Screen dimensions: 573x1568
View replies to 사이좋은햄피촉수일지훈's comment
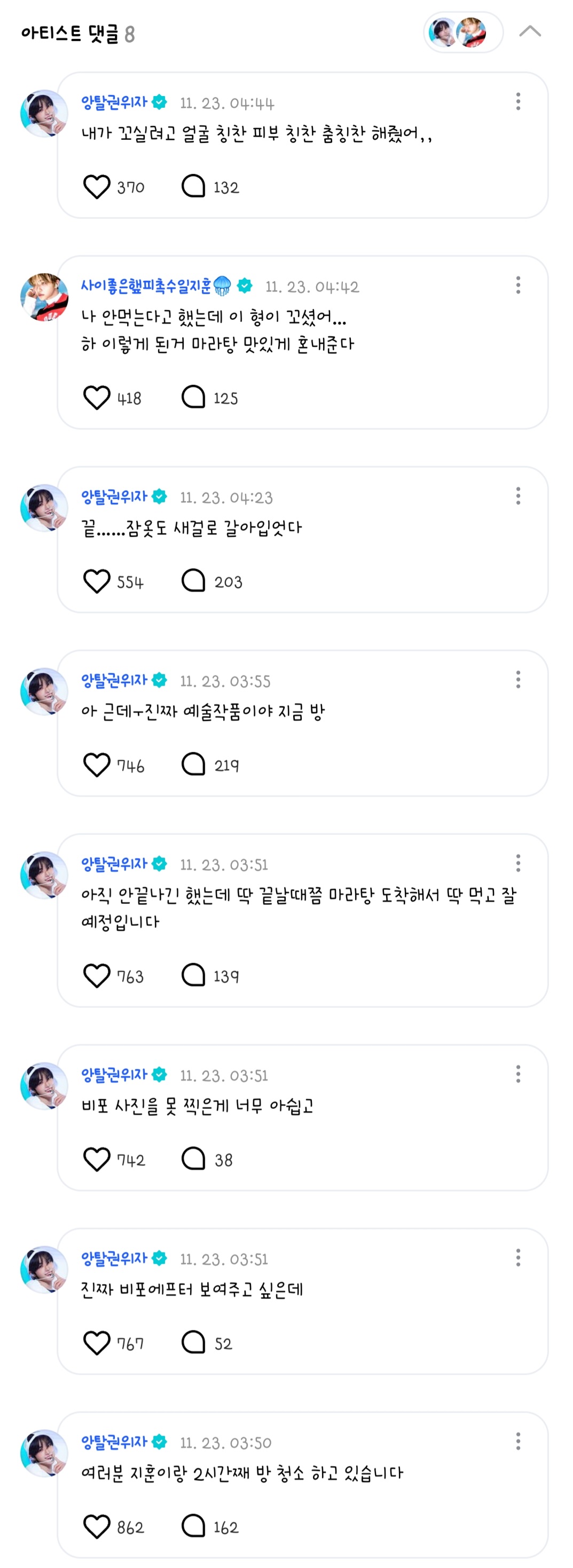(194, 398)
